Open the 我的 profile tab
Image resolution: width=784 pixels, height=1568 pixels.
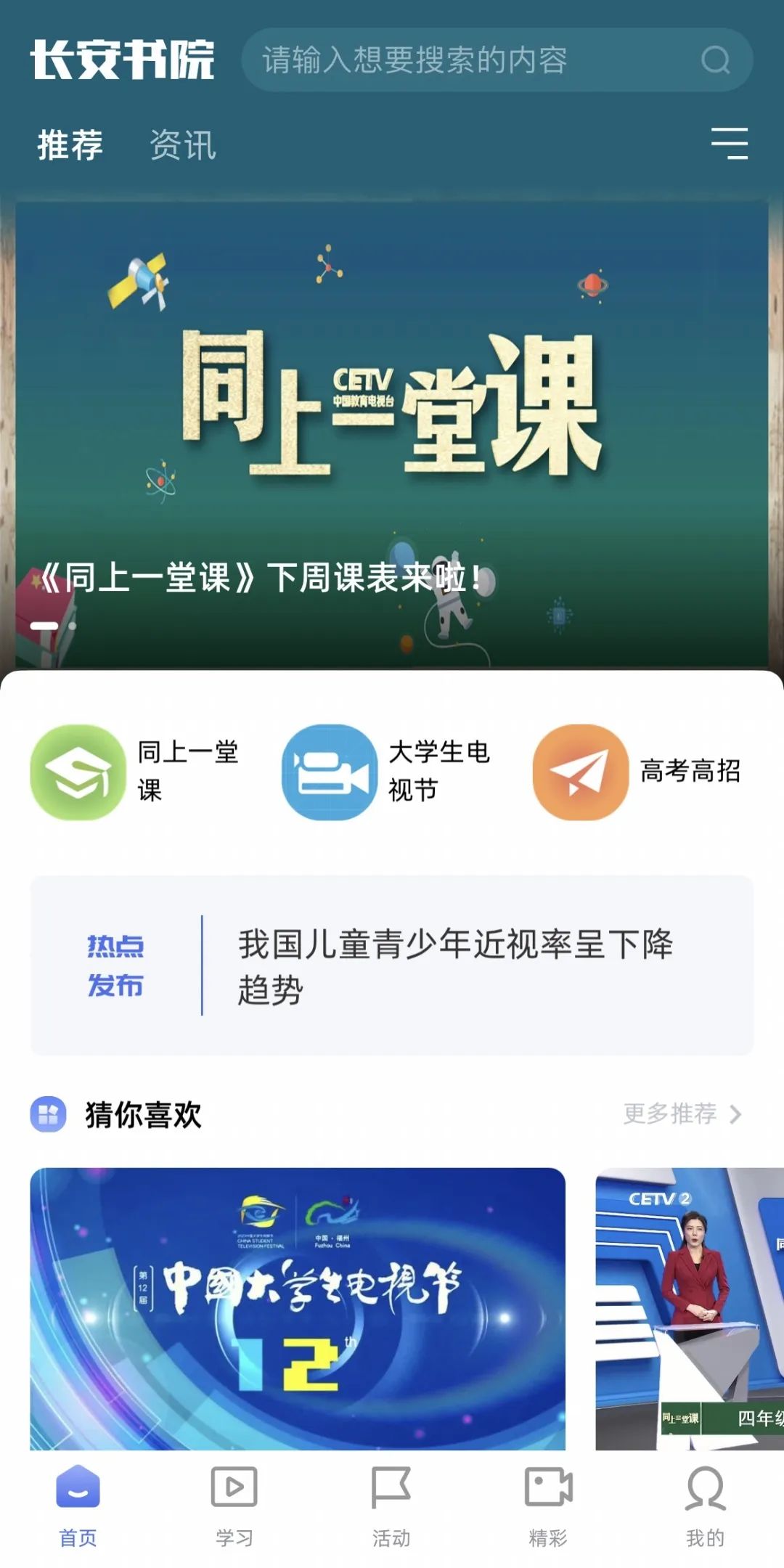[705, 1506]
